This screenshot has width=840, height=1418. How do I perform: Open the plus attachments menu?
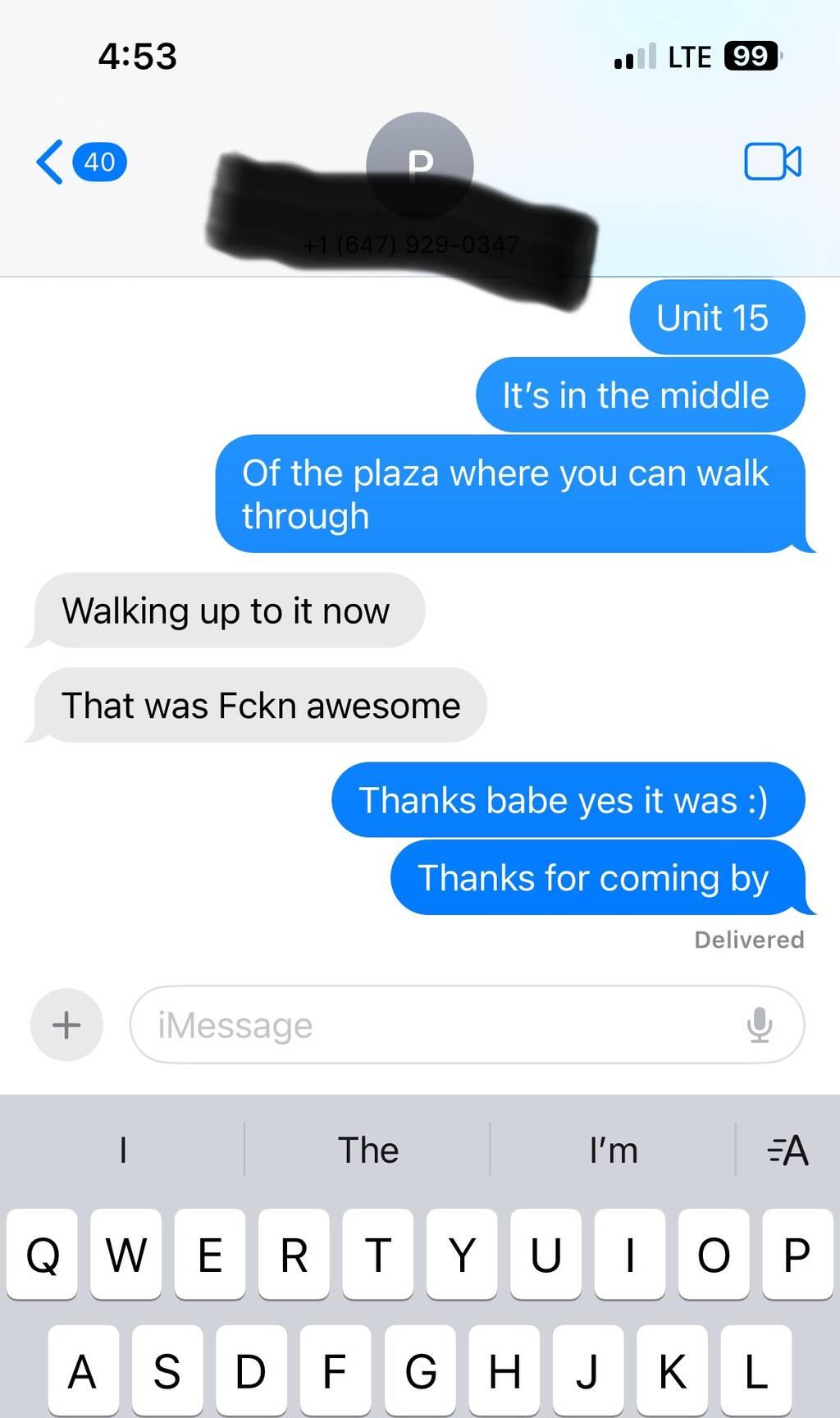(66, 1024)
